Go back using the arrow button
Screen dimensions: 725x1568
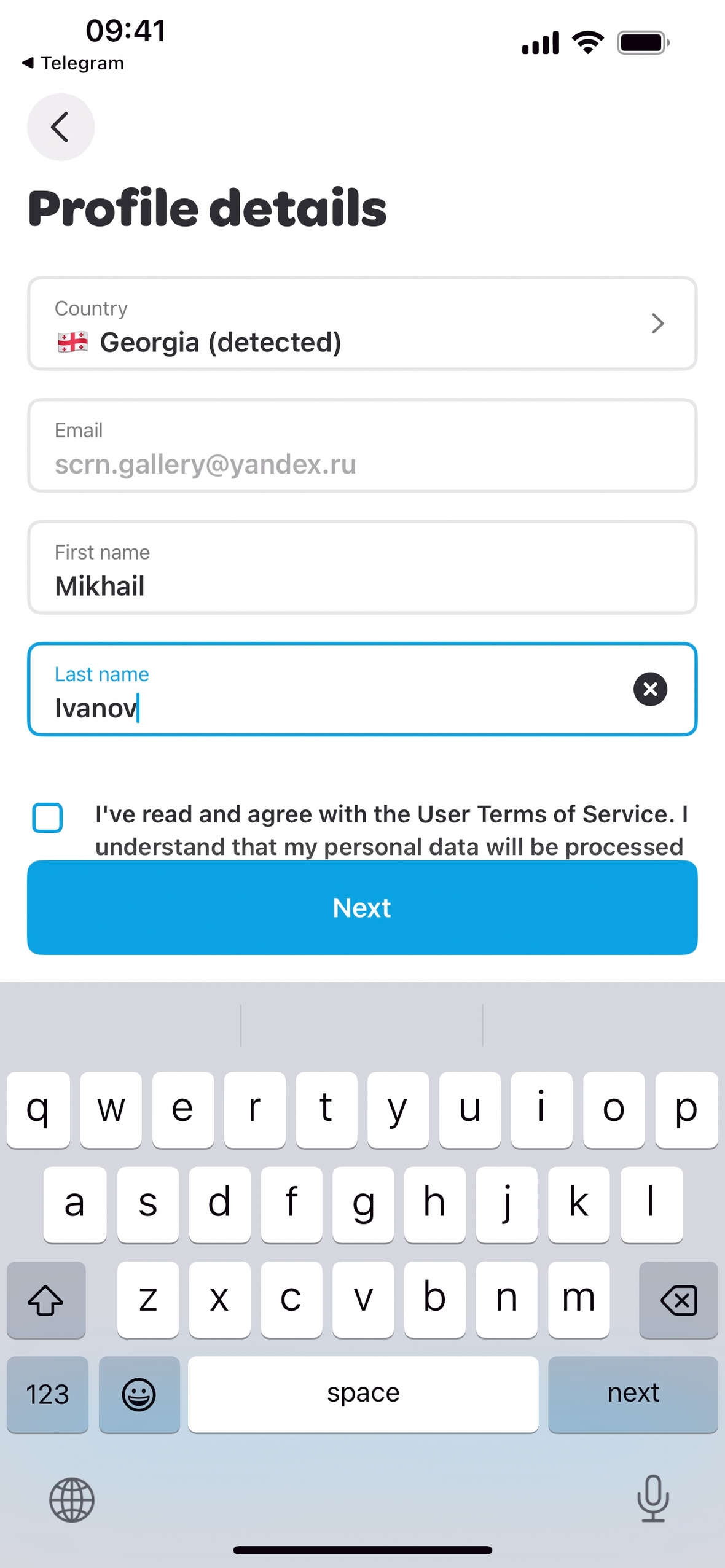(x=60, y=127)
